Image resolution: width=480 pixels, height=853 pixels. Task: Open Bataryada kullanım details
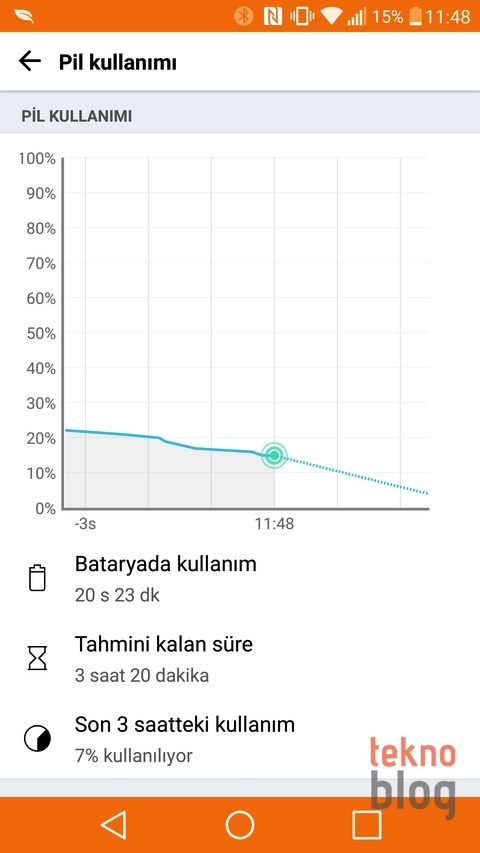tap(240, 578)
